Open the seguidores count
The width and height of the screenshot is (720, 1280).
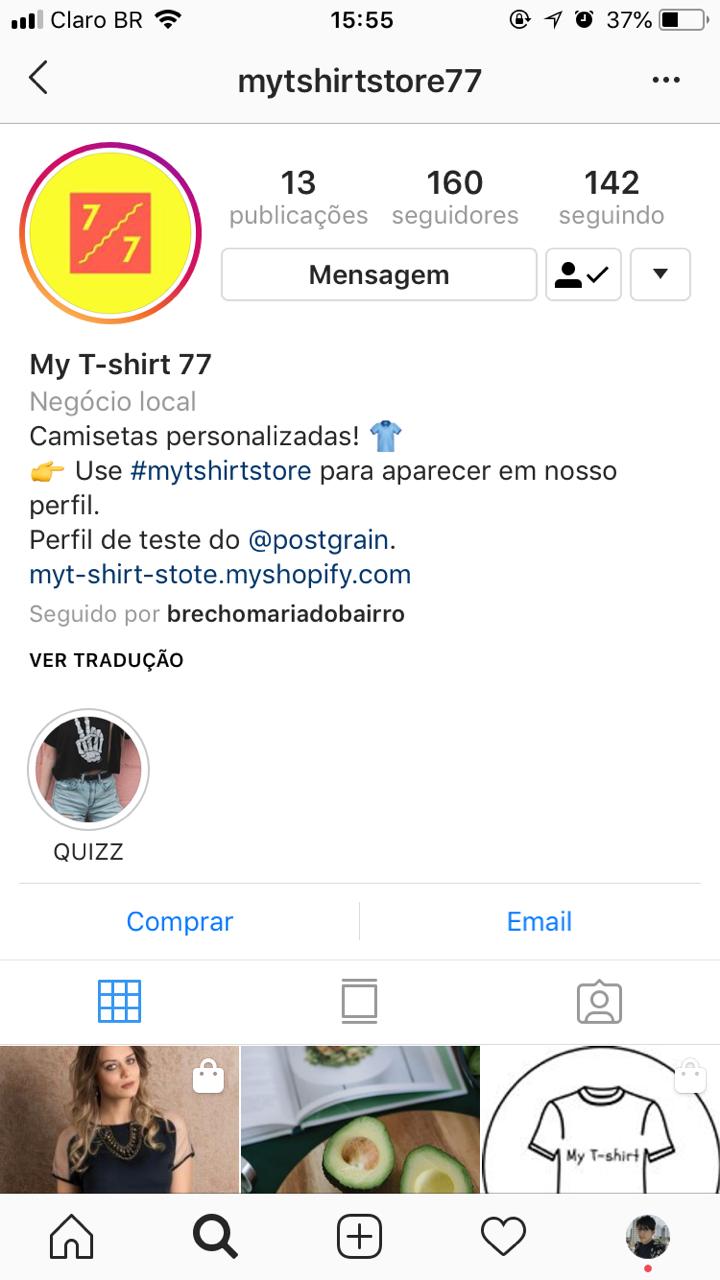454,195
